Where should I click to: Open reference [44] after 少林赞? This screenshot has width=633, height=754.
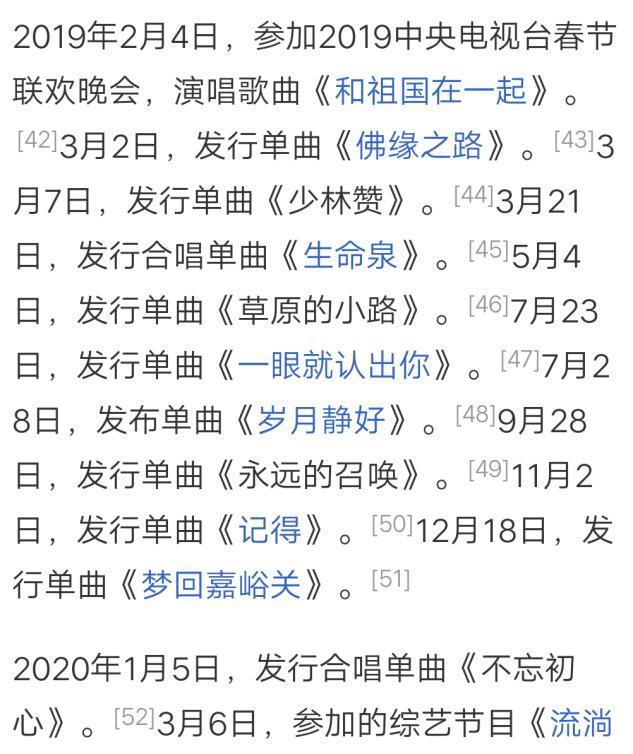pyautogui.click(x=474, y=194)
